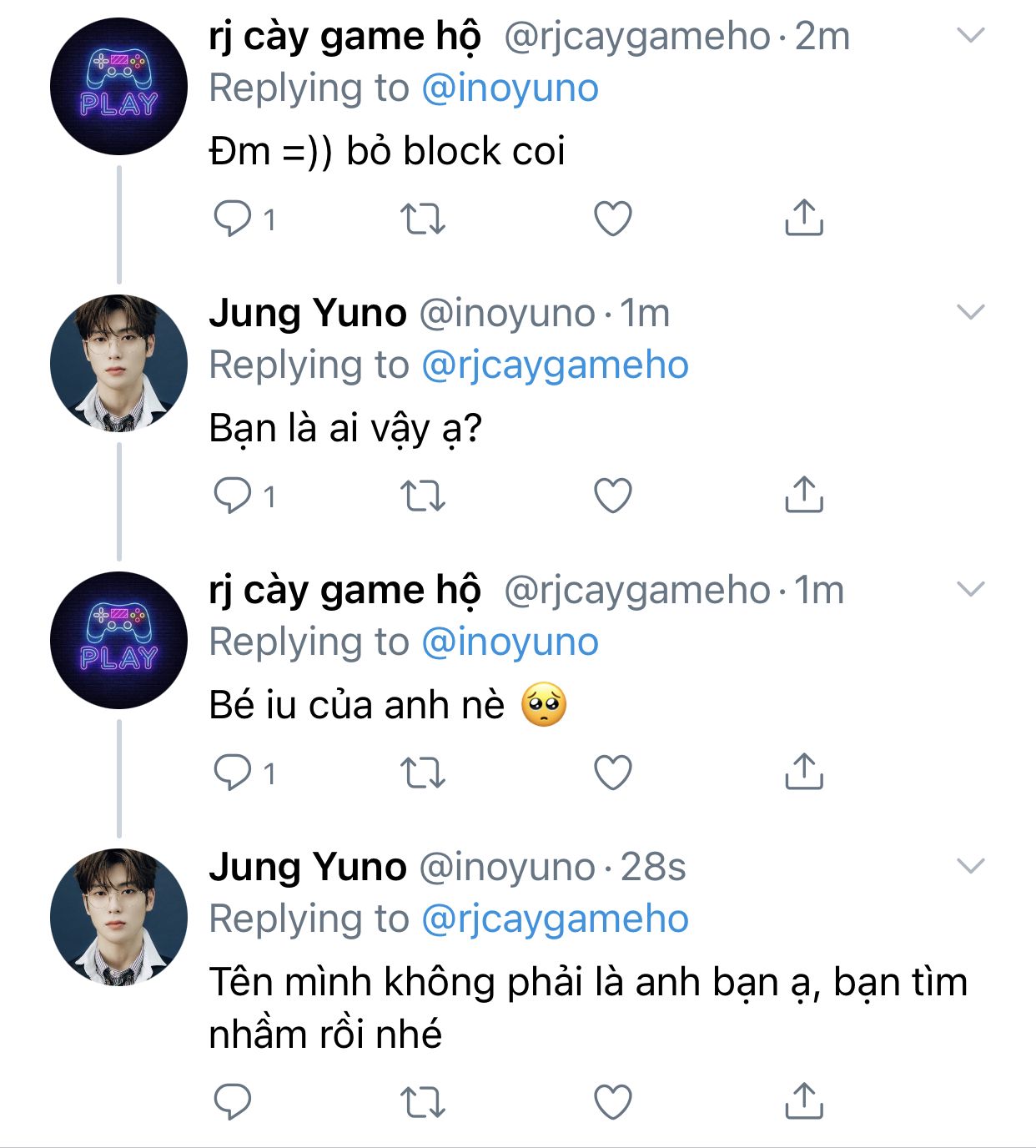Viewport: 1036px width, 1148px height.
Task: Reply to the "Đm =)) bỏ block coi" tweet
Action: (x=233, y=219)
